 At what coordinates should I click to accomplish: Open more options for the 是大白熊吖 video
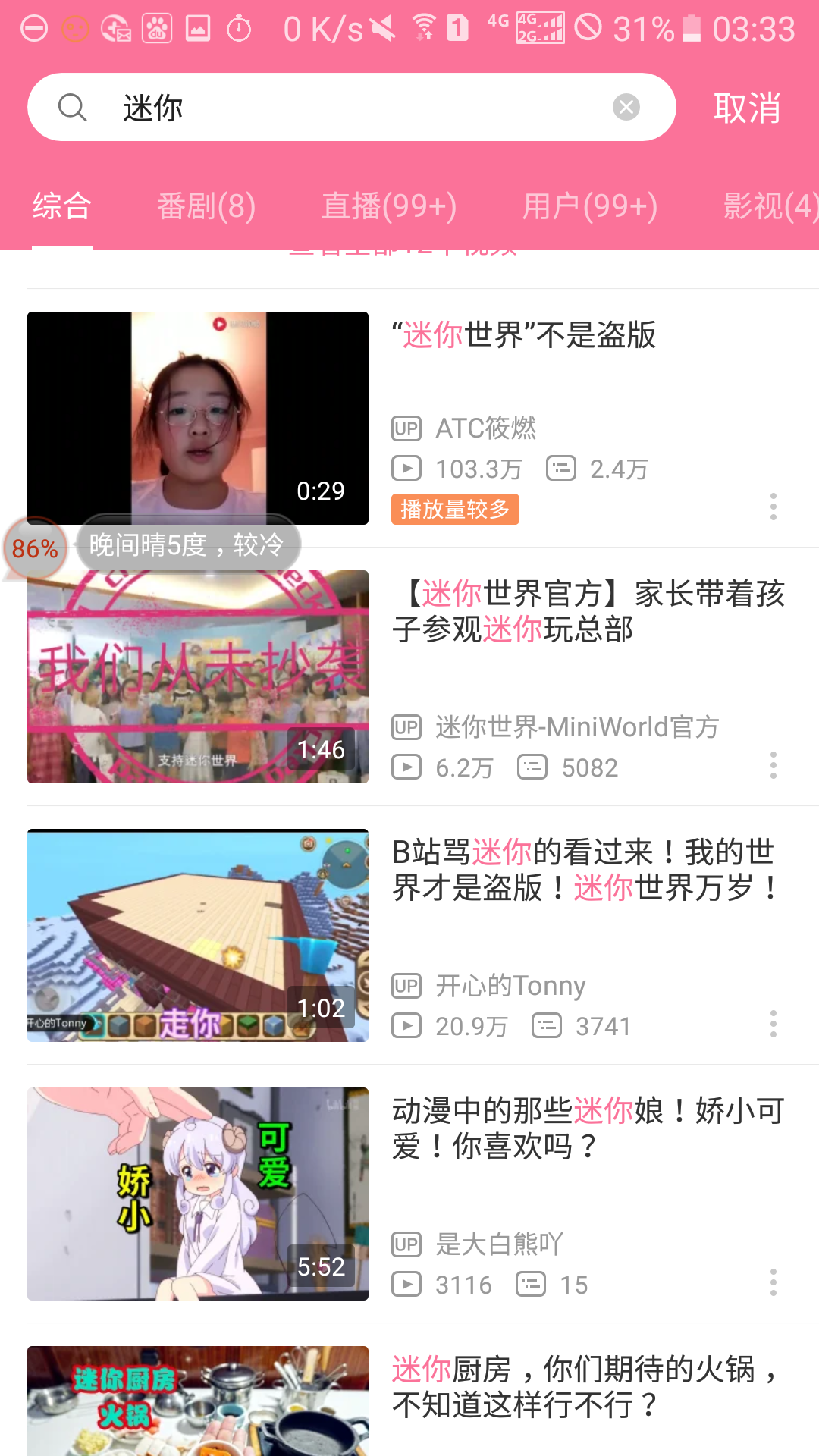(773, 1282)
